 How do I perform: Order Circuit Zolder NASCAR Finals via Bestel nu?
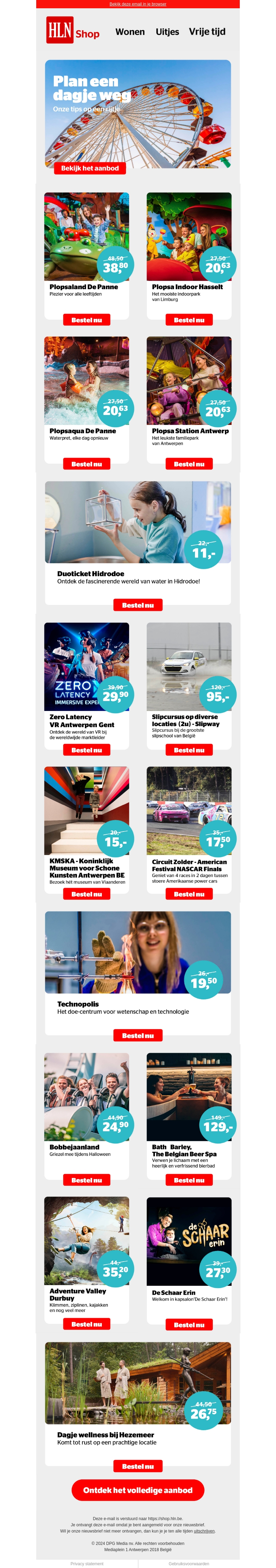(x=189, y=894)
